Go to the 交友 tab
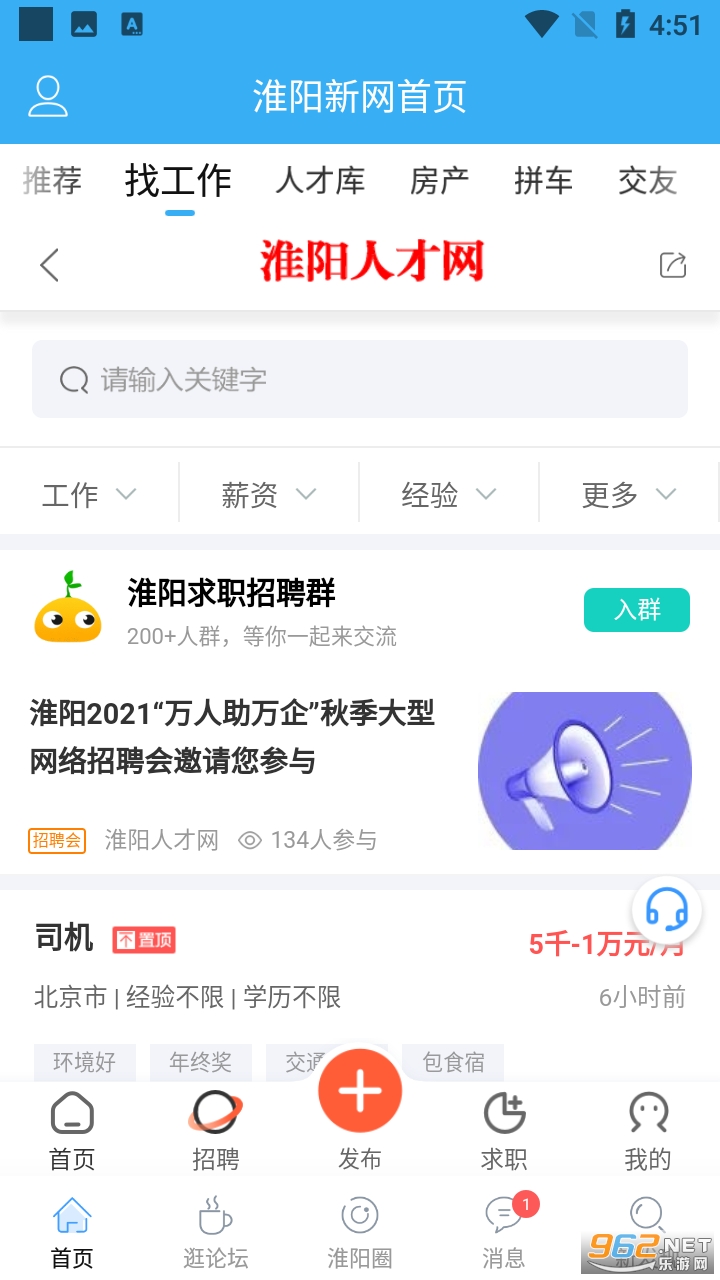This screenshot has height=1280, width=720. click(647, 181)
